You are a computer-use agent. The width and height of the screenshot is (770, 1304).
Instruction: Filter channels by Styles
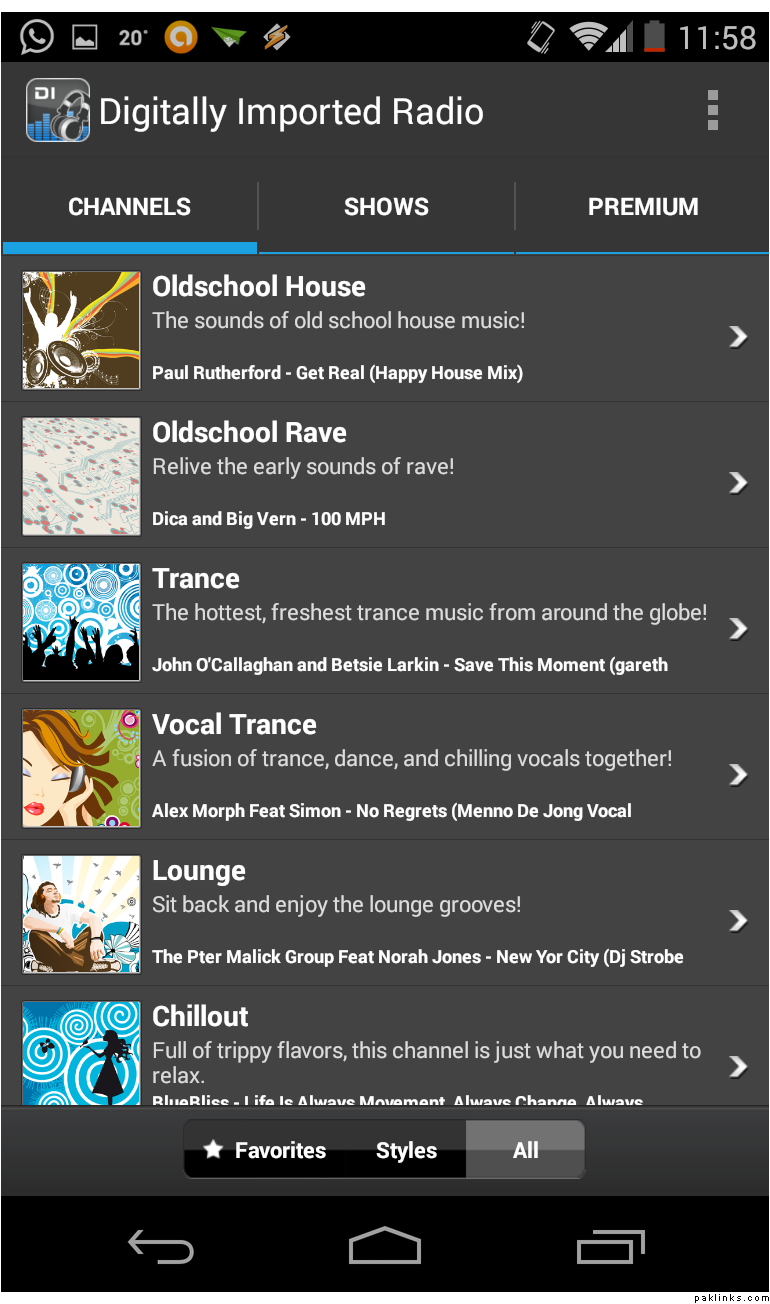tap(406, 1150)
